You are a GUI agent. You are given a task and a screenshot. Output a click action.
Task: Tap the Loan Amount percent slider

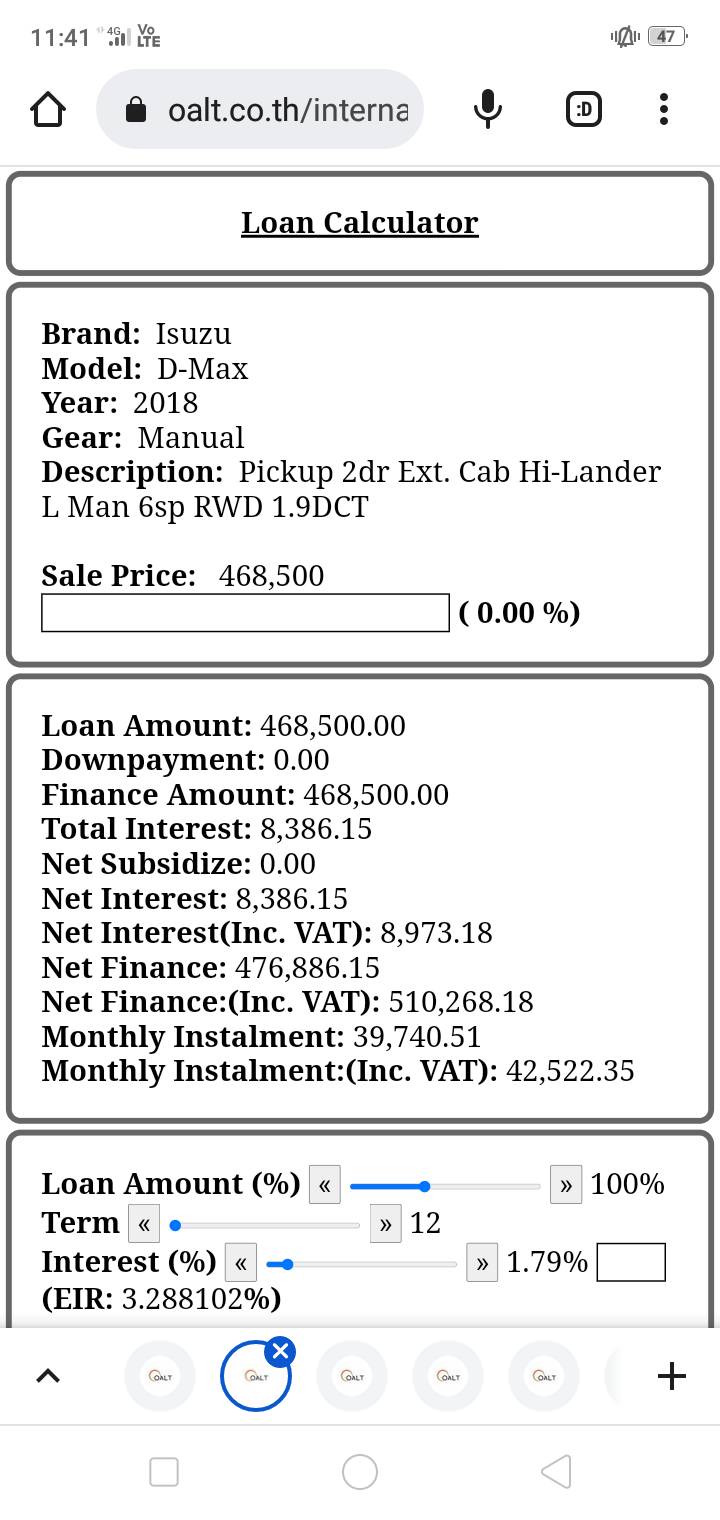point(445,1186)
